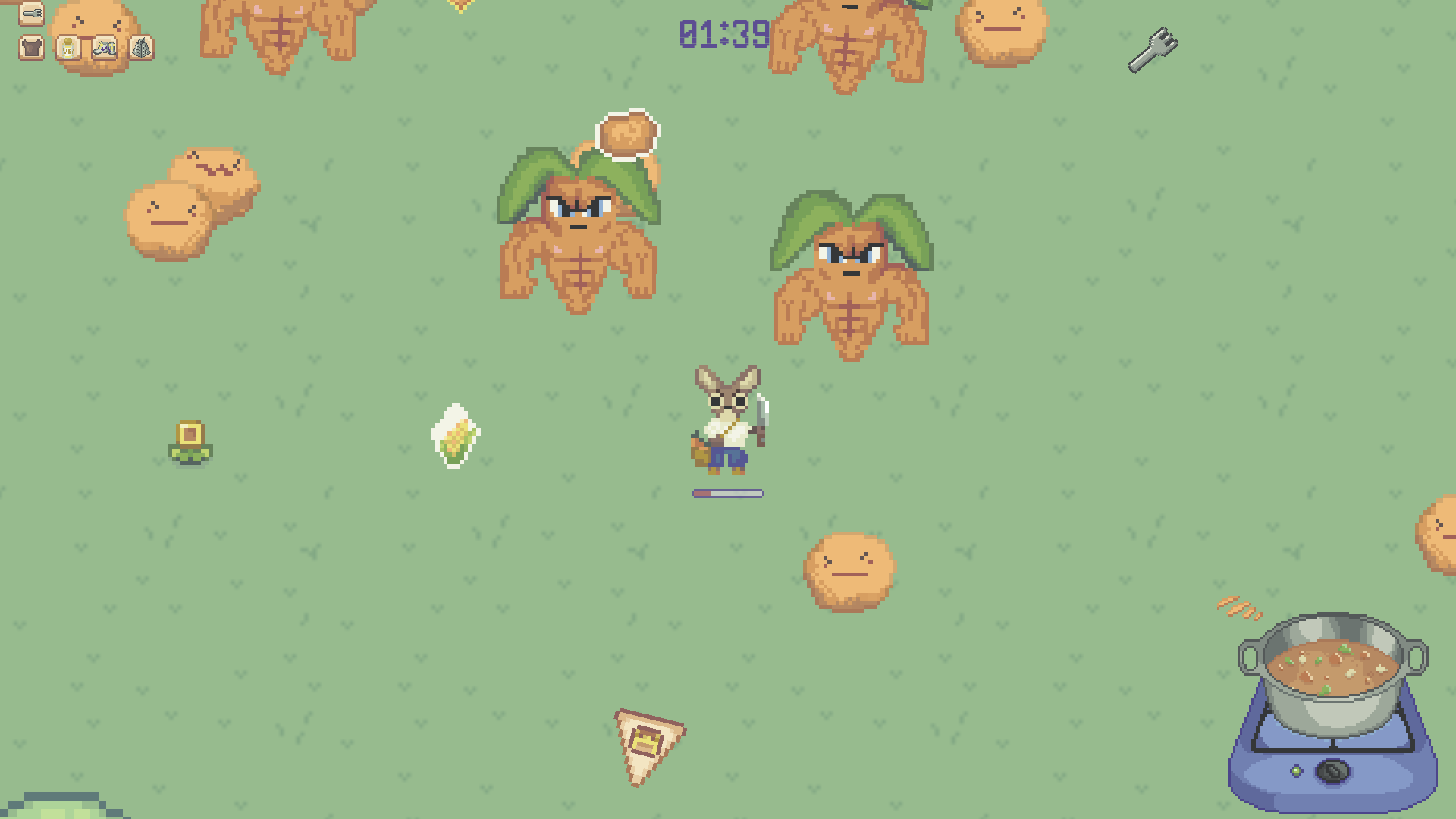The image size is (1456, 819).
Task: Select the brown shirt item slot
Action: pyautogui.click(x=32, y=49)
